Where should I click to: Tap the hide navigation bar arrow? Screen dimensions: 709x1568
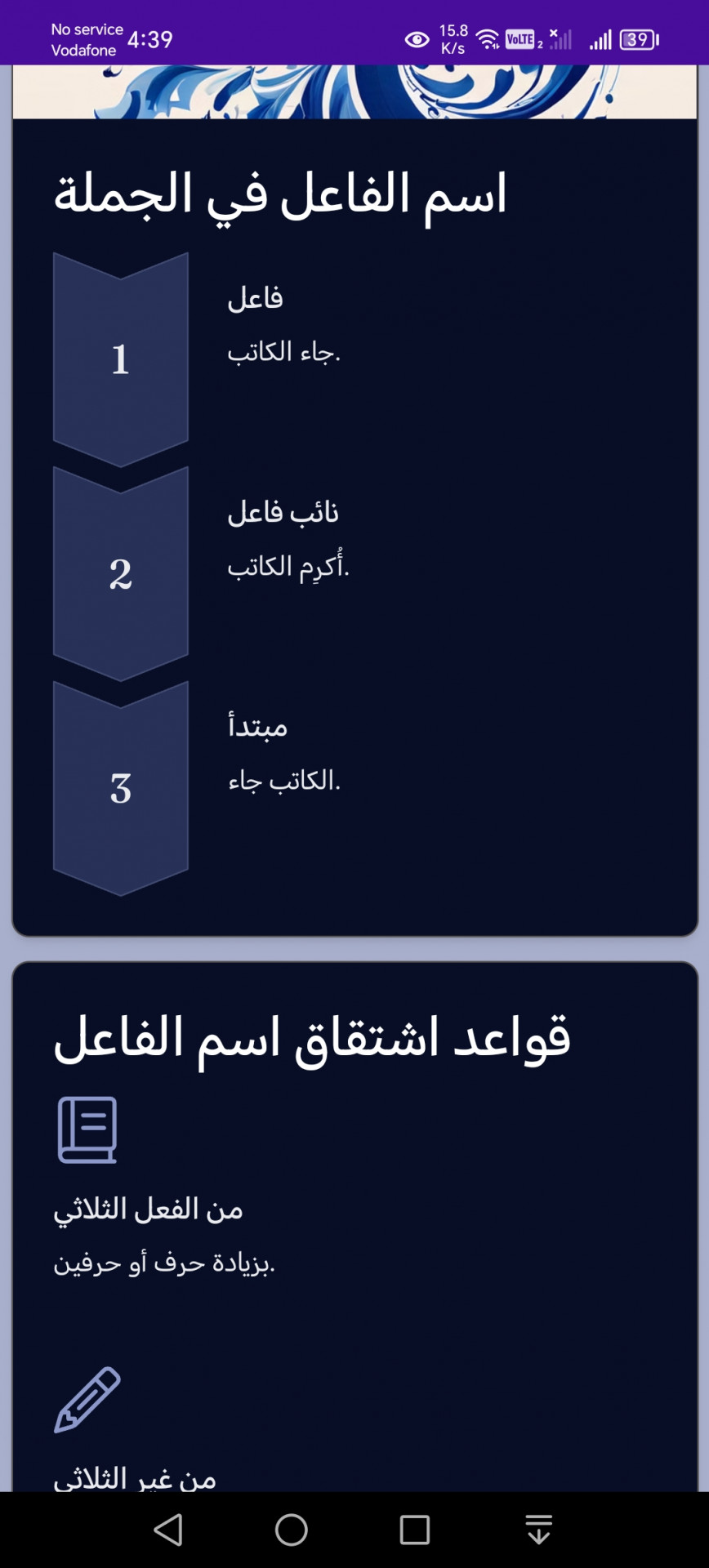(x=539, y=1529)
